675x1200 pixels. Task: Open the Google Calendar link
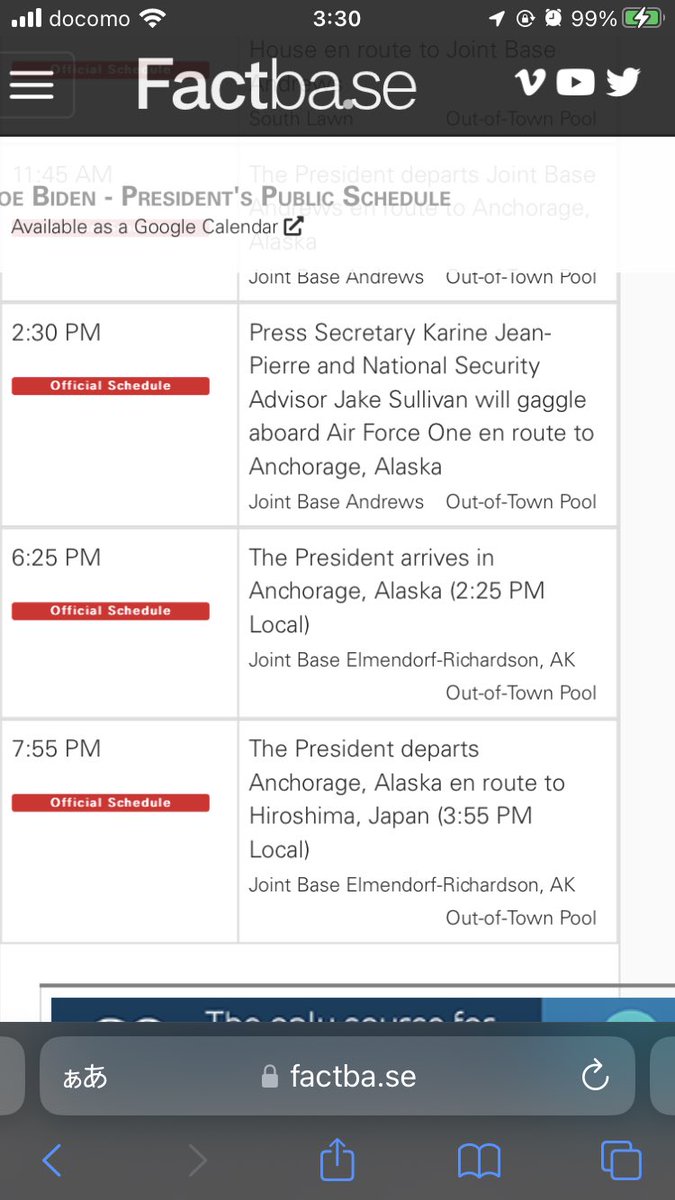(157, 227)
